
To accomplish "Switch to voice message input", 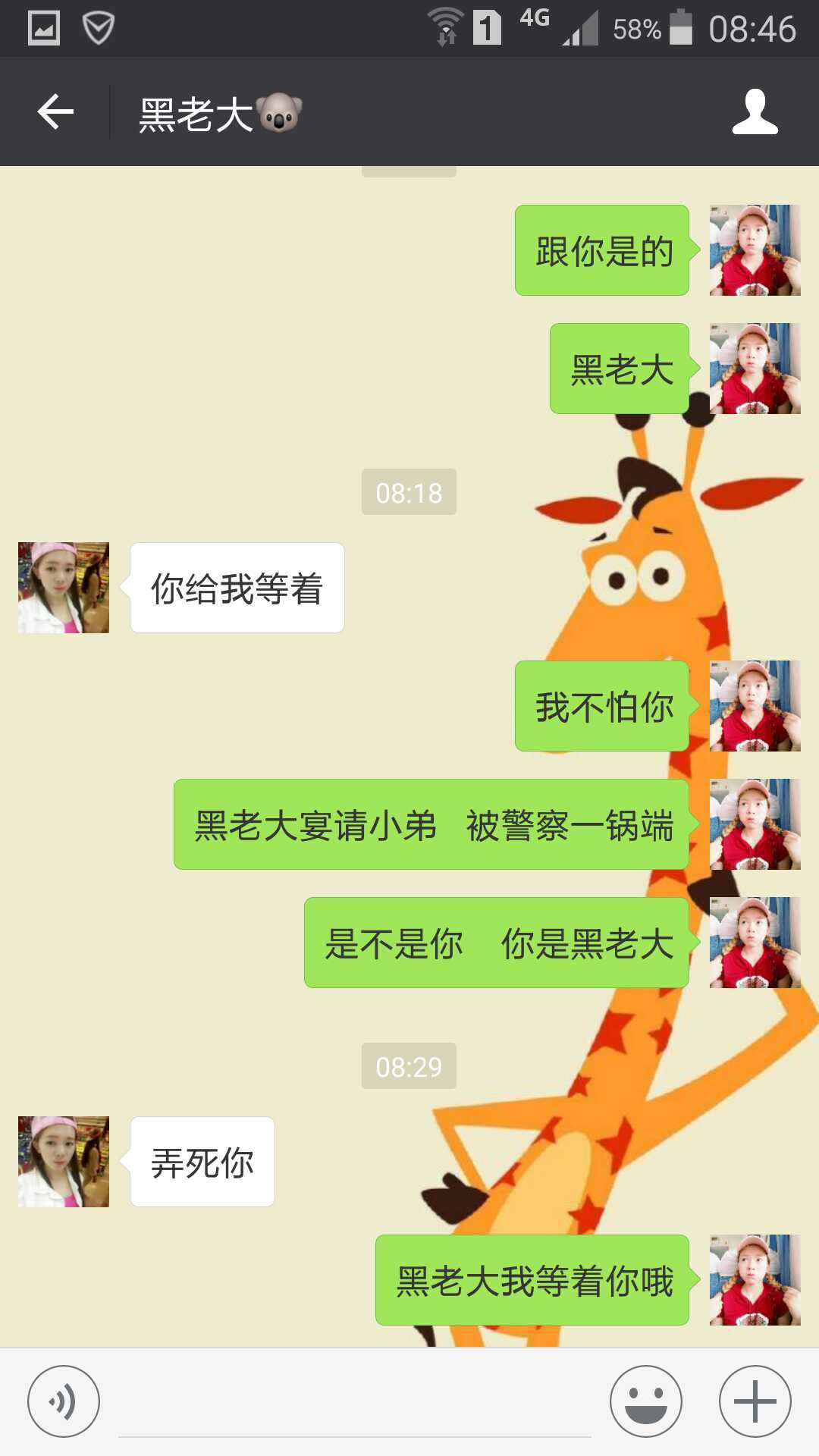I will click(x=64, y=1401).
